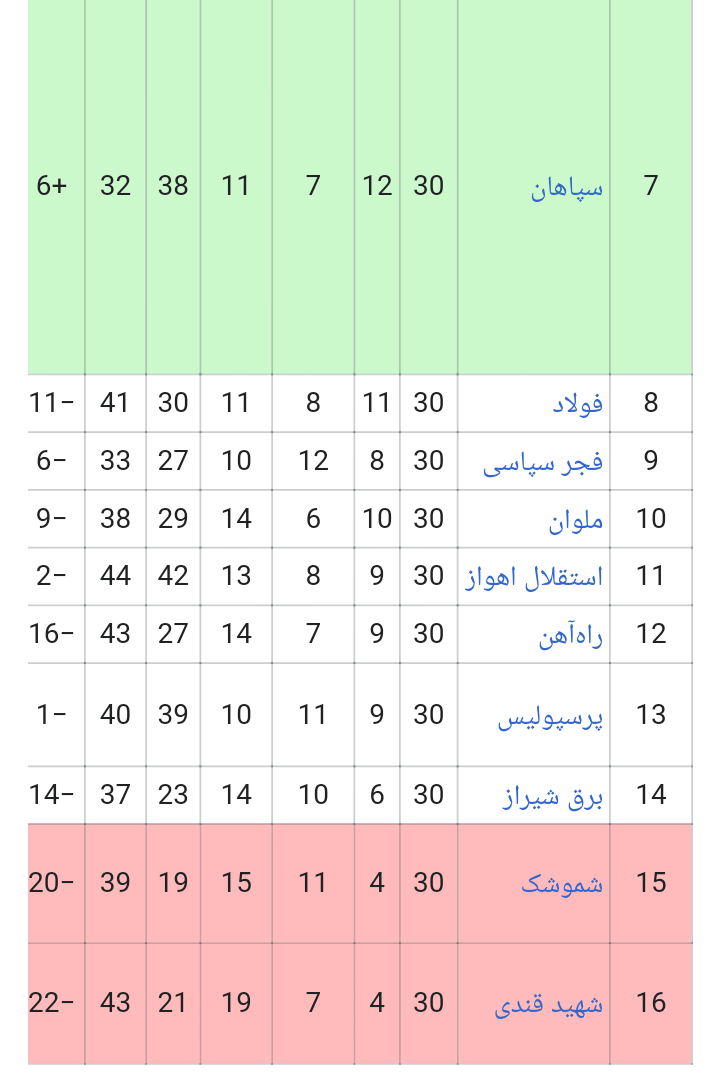The height and width of the screenshot is (1081, 720).
Task: Open the شموشک team link
Action: click(x=562, y=884)
